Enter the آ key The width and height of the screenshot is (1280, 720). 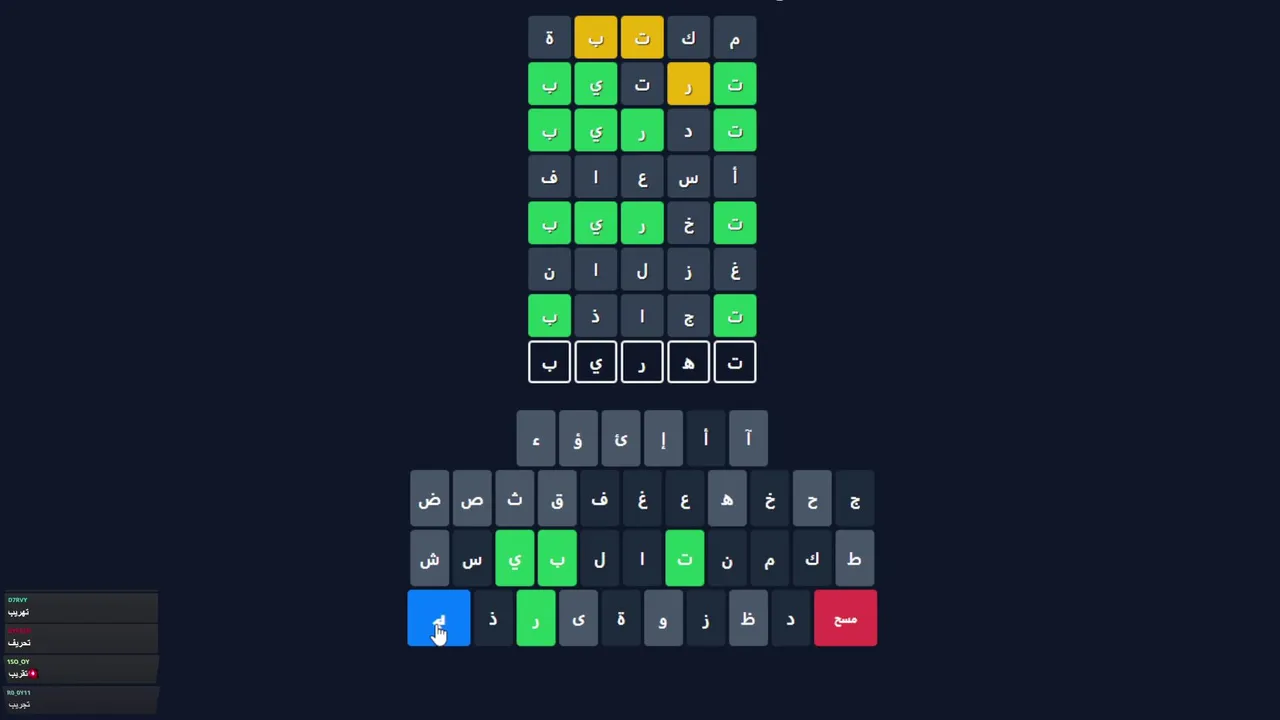748,439
